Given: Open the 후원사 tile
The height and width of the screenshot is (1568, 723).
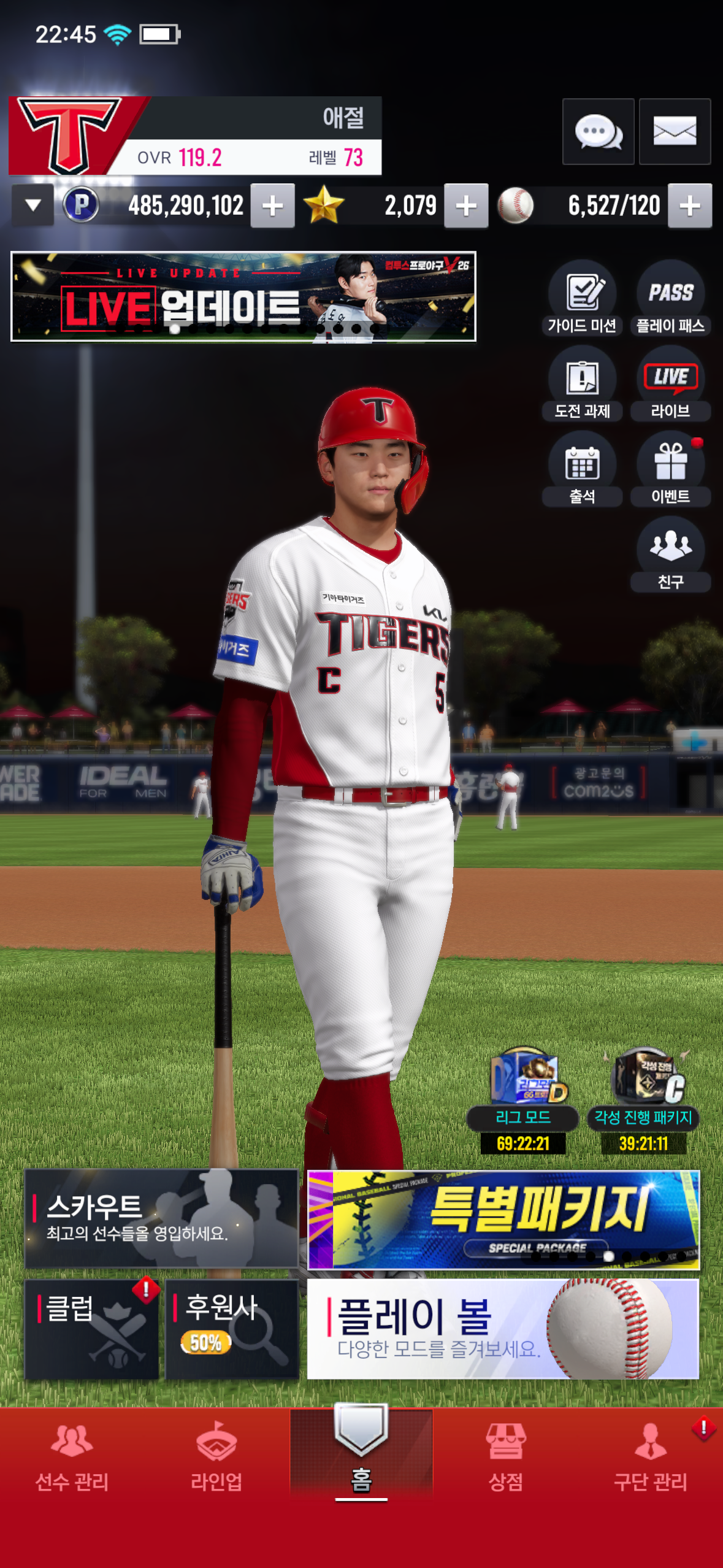Looking at the screenshot, I should pyautogui.click(x=232, y=1329).
